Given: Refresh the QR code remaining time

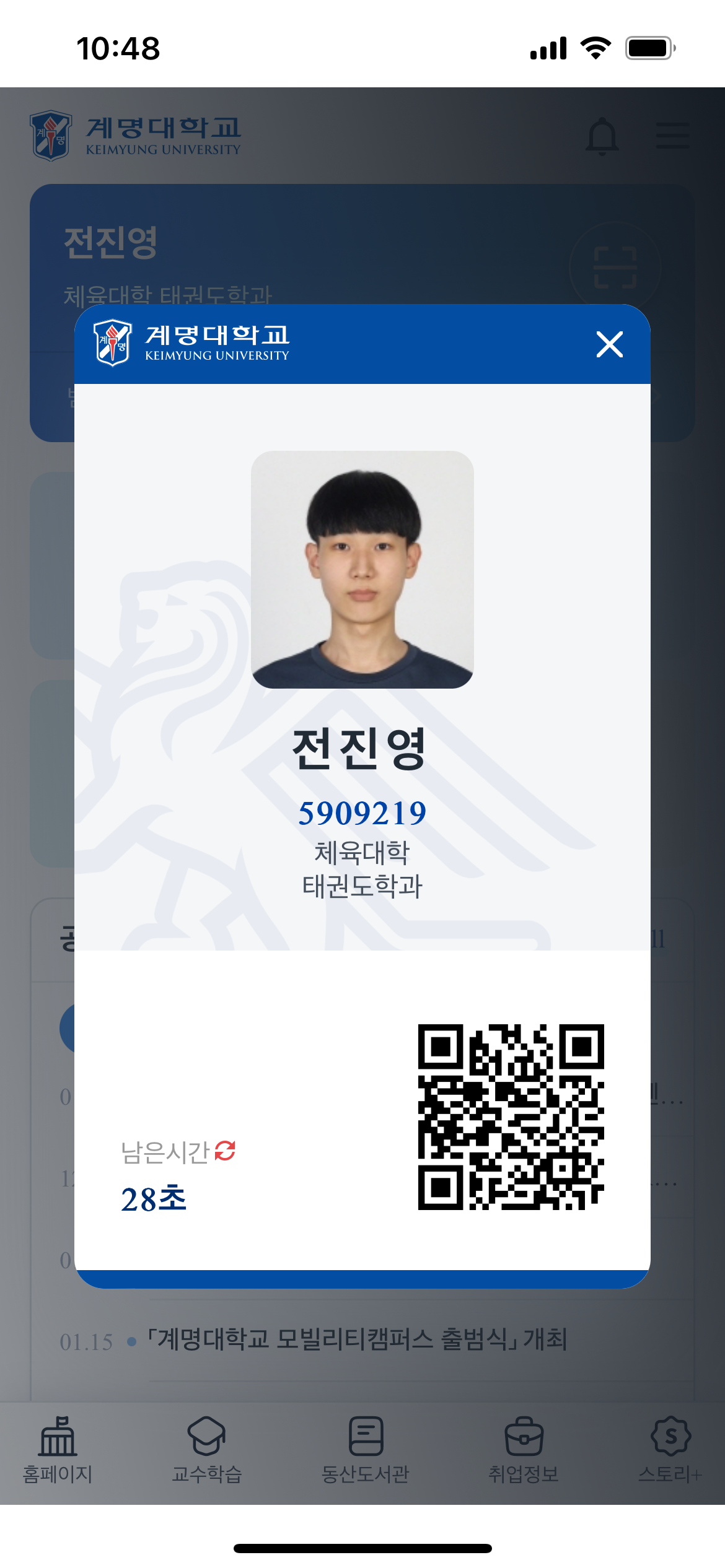Looking at the screenshot, I should [x=225, y=1151].
